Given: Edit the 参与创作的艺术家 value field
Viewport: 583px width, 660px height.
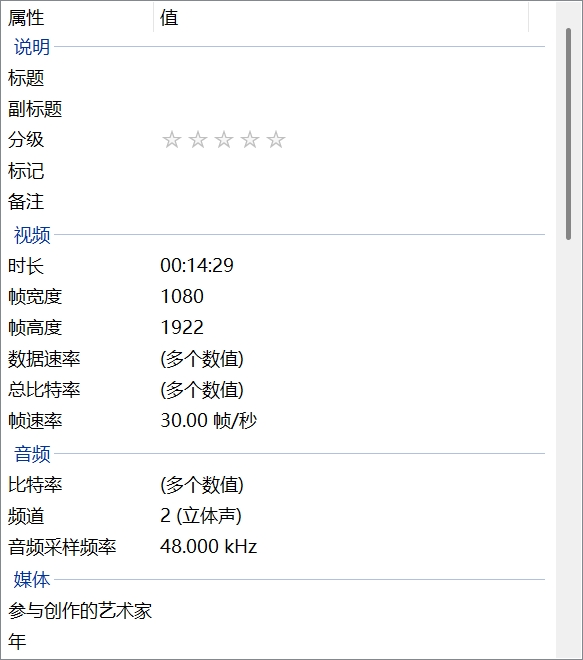Looking at the screenshot, I should point(352,610).
